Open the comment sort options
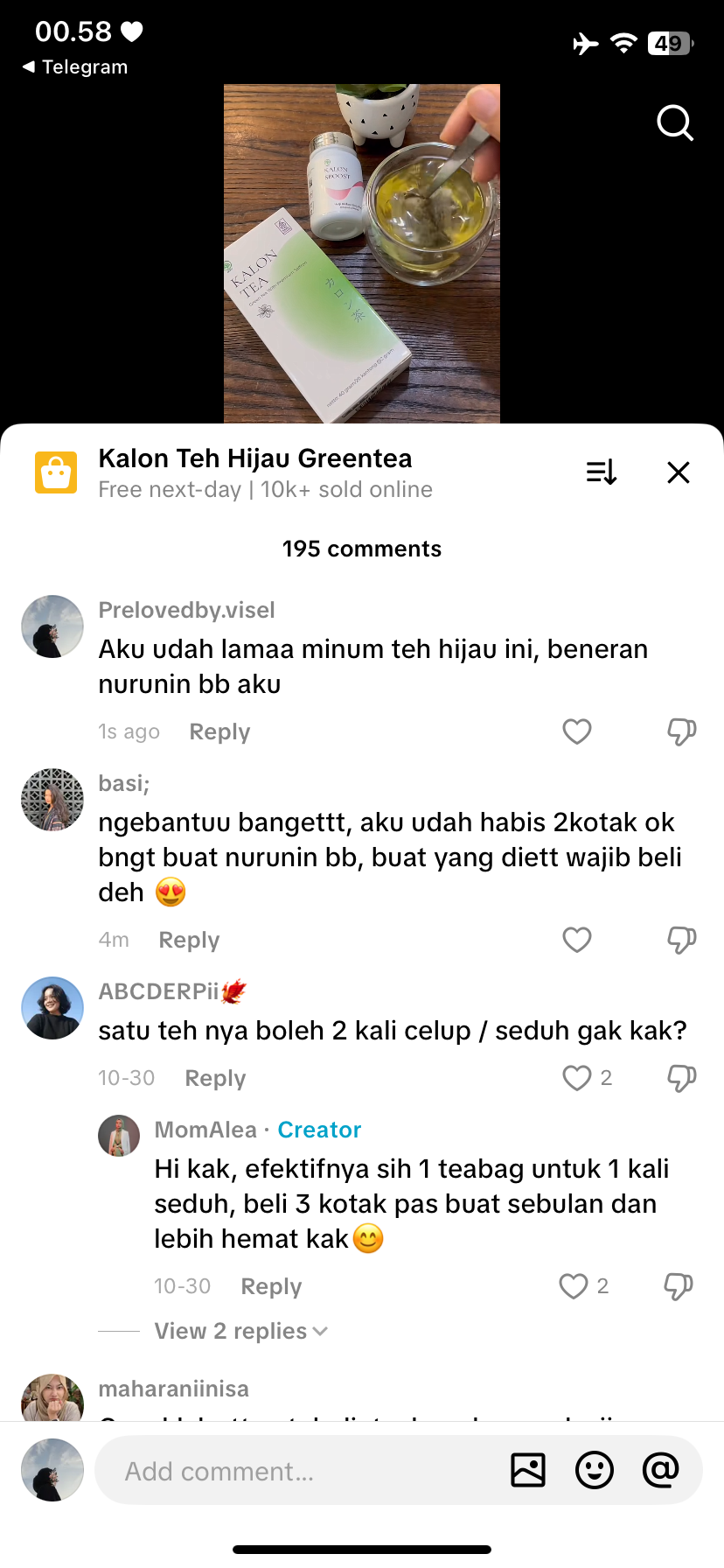The image size is (724, 1568). (602, 472)
